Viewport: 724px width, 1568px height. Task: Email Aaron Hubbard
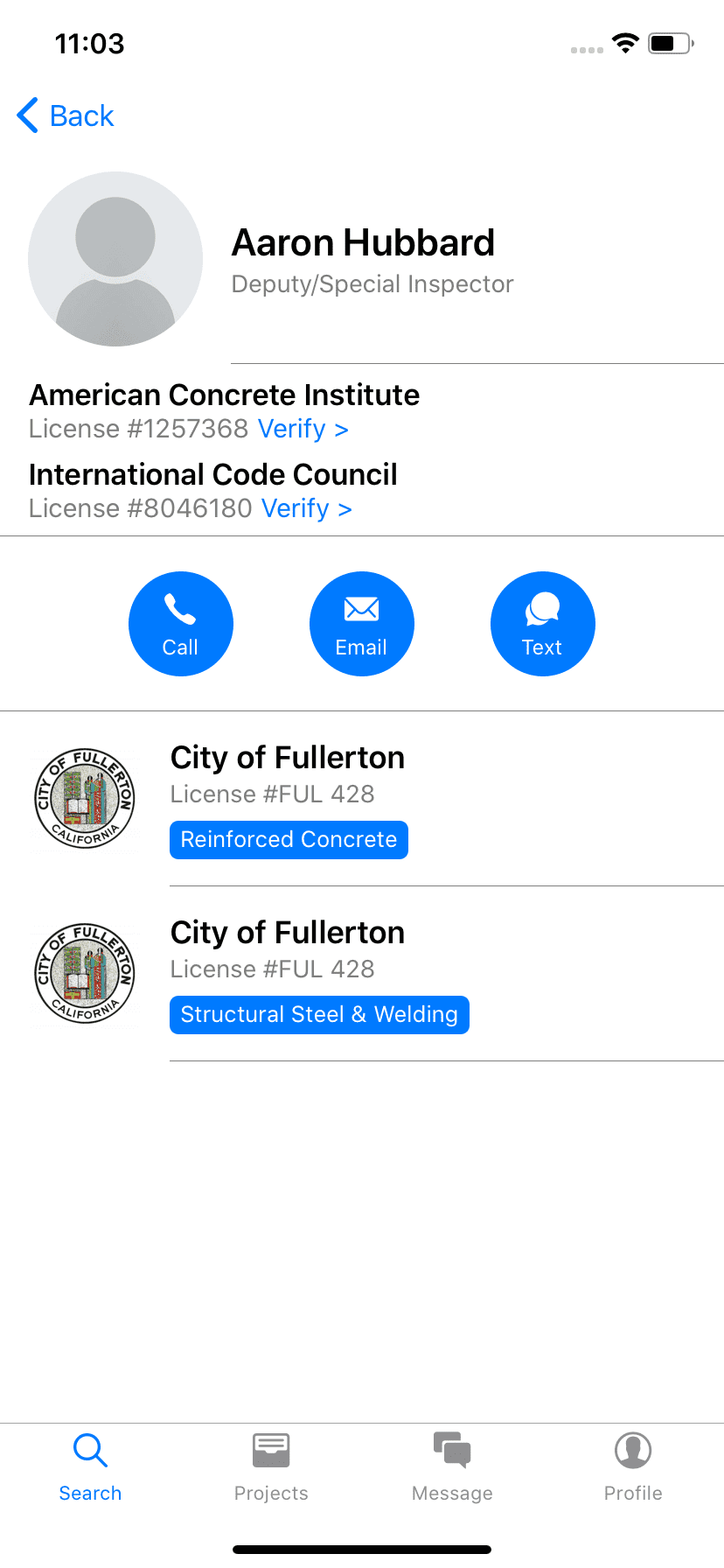pyautogui.click(x=361, y=624)
